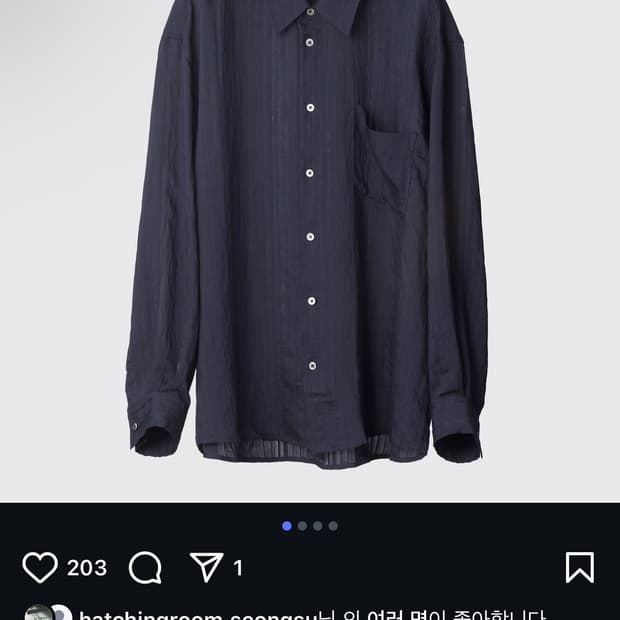
Task: Open the comments on this post
Action: 145,568
